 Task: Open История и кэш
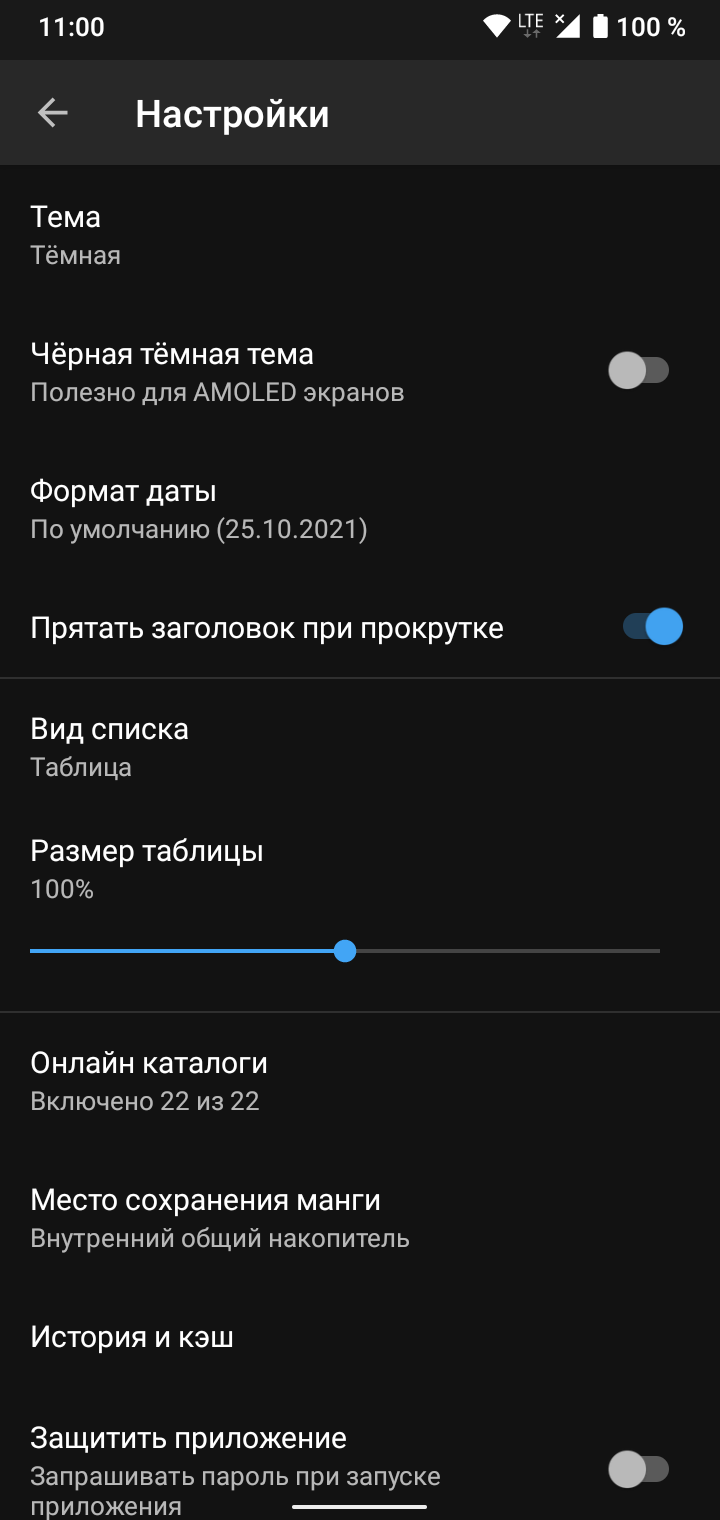tap(360, 1337)
